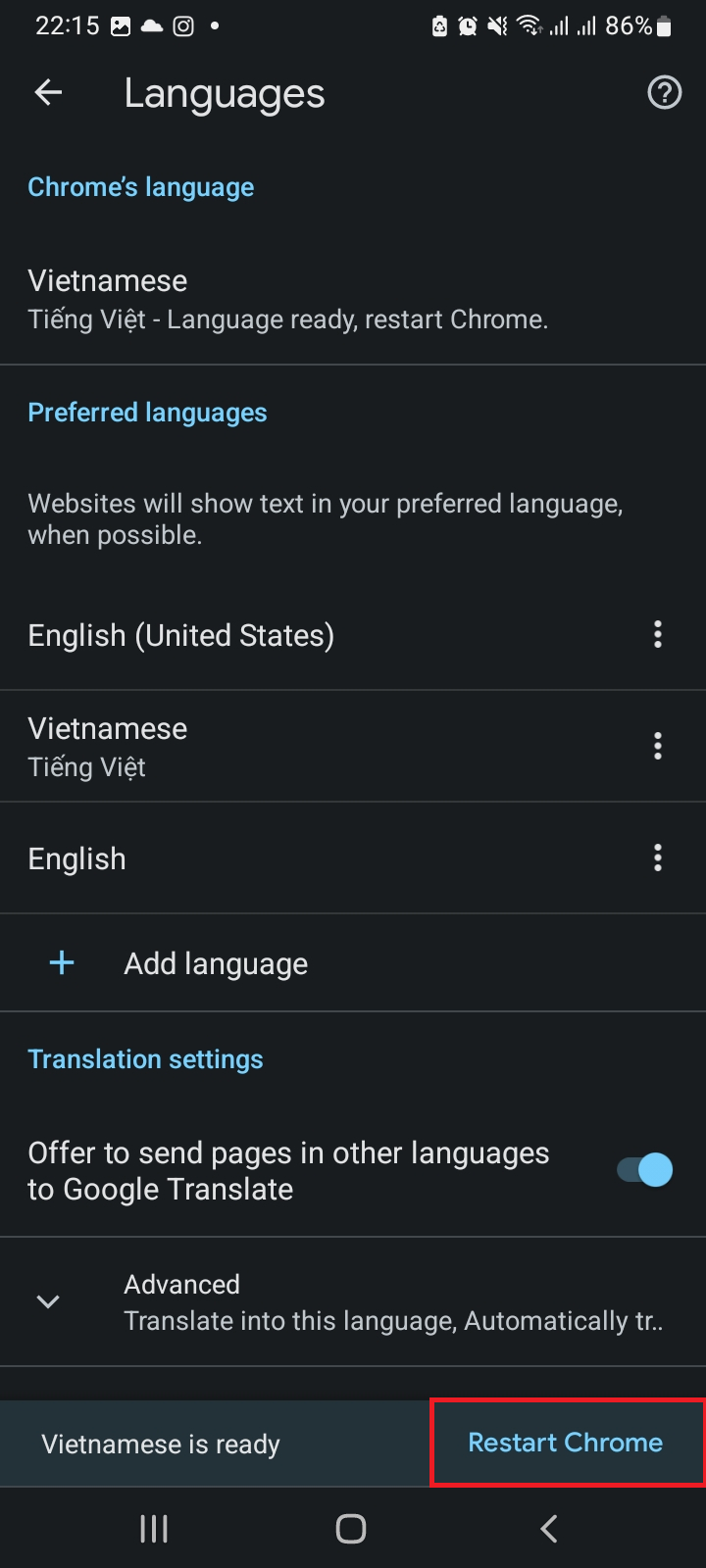Go back using the top arrow

pyautogui.click(x=48, y=93)
